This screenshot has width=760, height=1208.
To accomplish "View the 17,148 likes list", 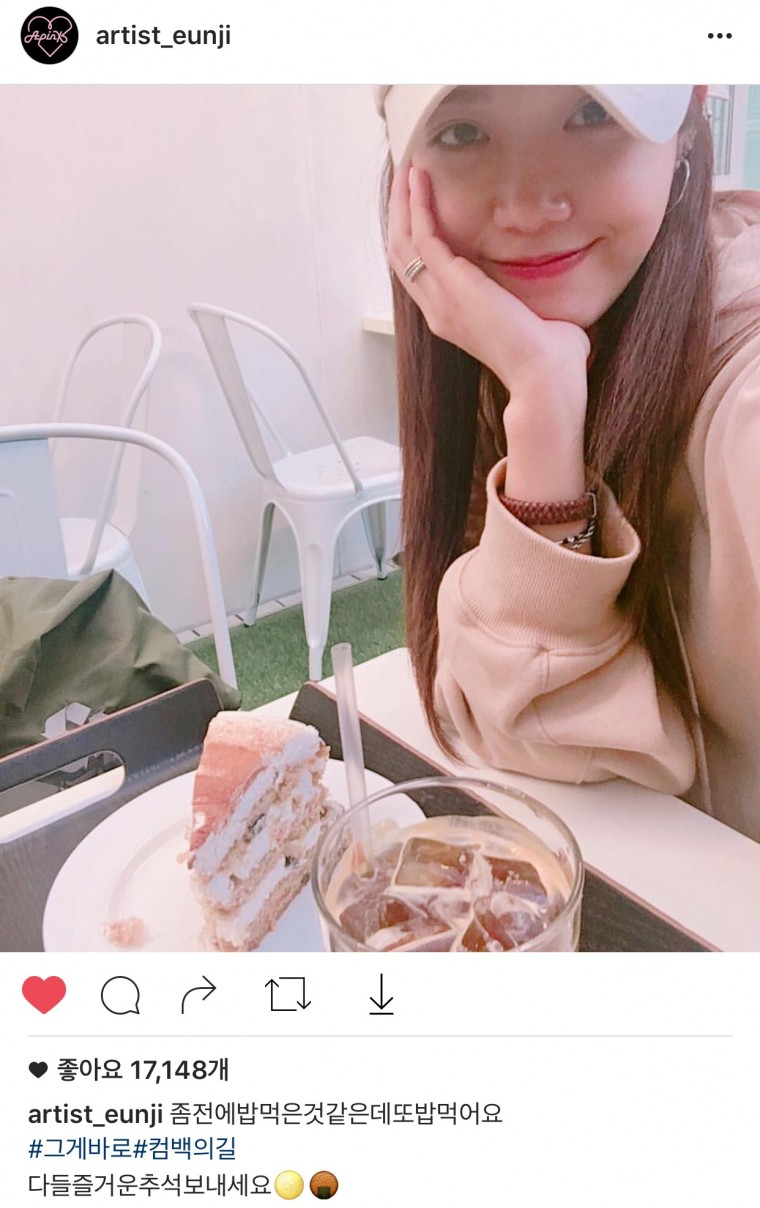I will 142,1070.
